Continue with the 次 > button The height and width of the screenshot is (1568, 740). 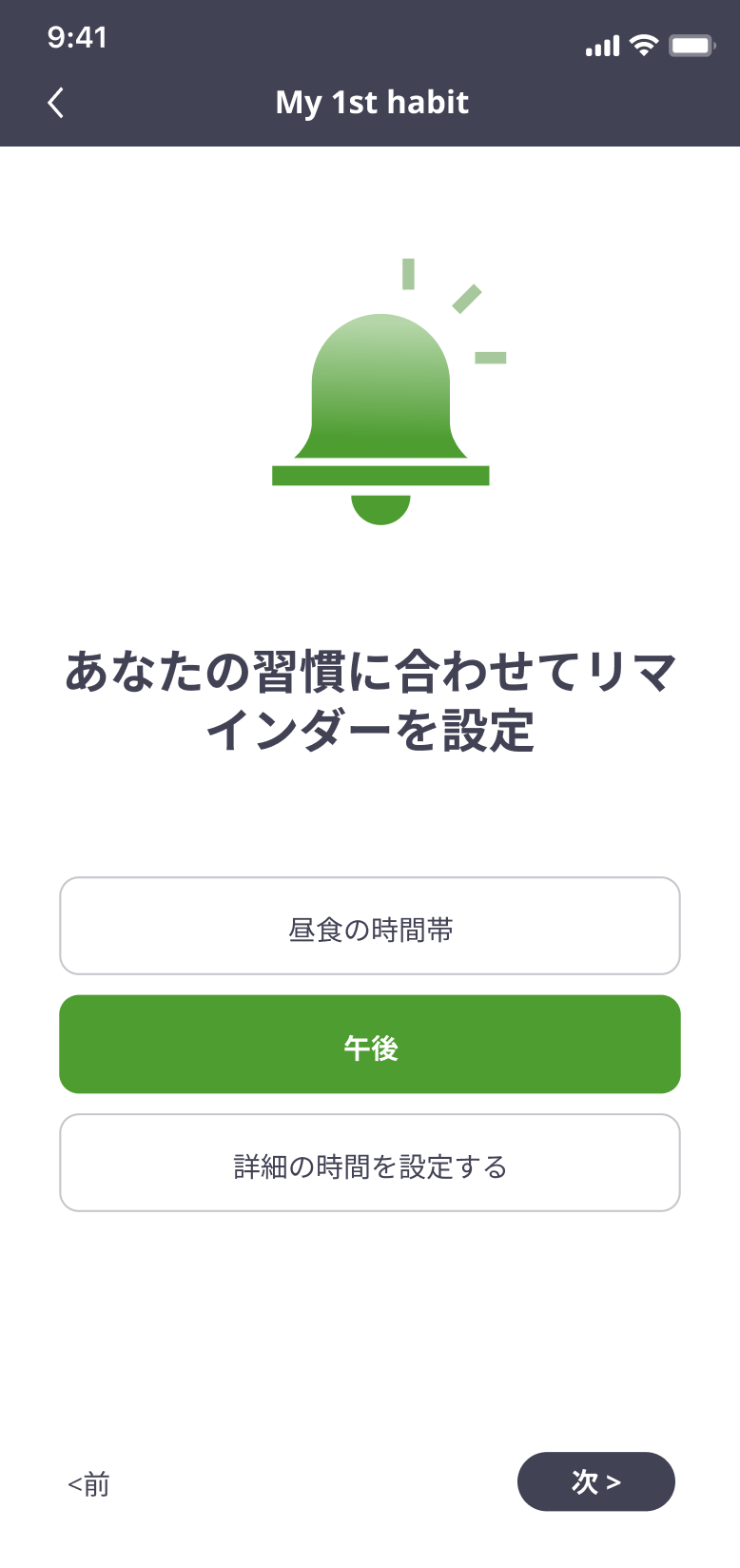pyautogui.click(x=595, y=1481)
